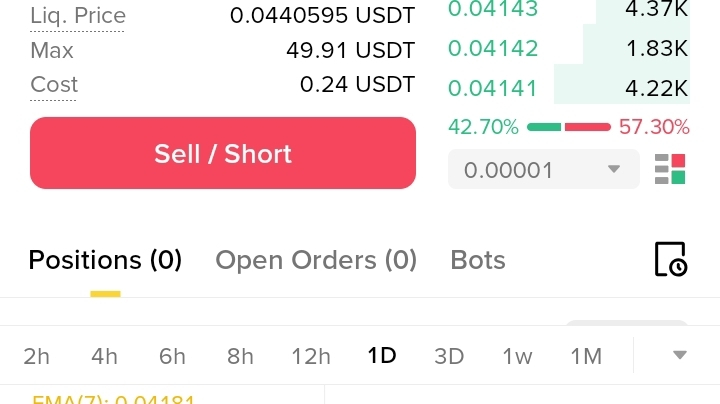
Task: Tap the Sell / Short button
Action: (222, 153)
